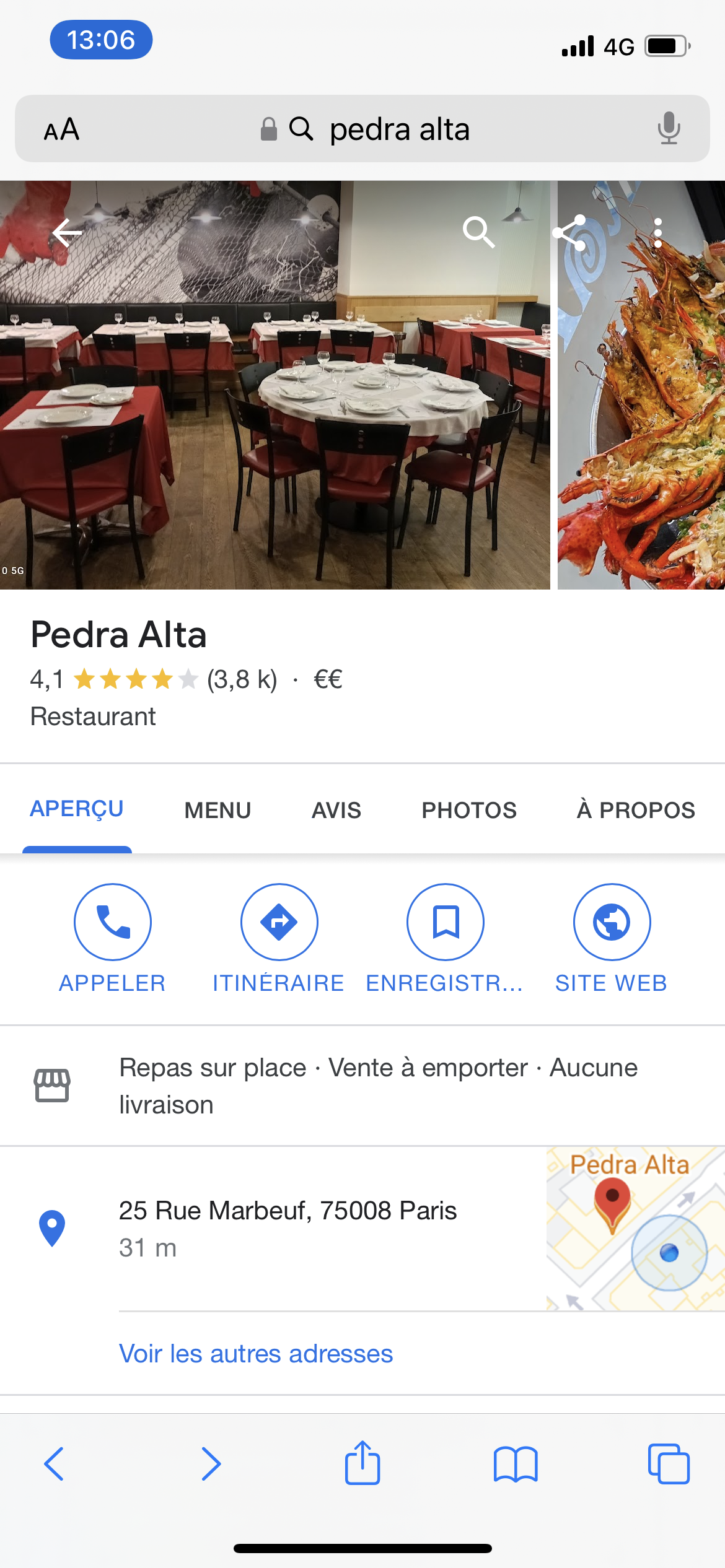Show all open Safari tabs
Viewport: 725px width, 1568px height.
click(668, 1464)
